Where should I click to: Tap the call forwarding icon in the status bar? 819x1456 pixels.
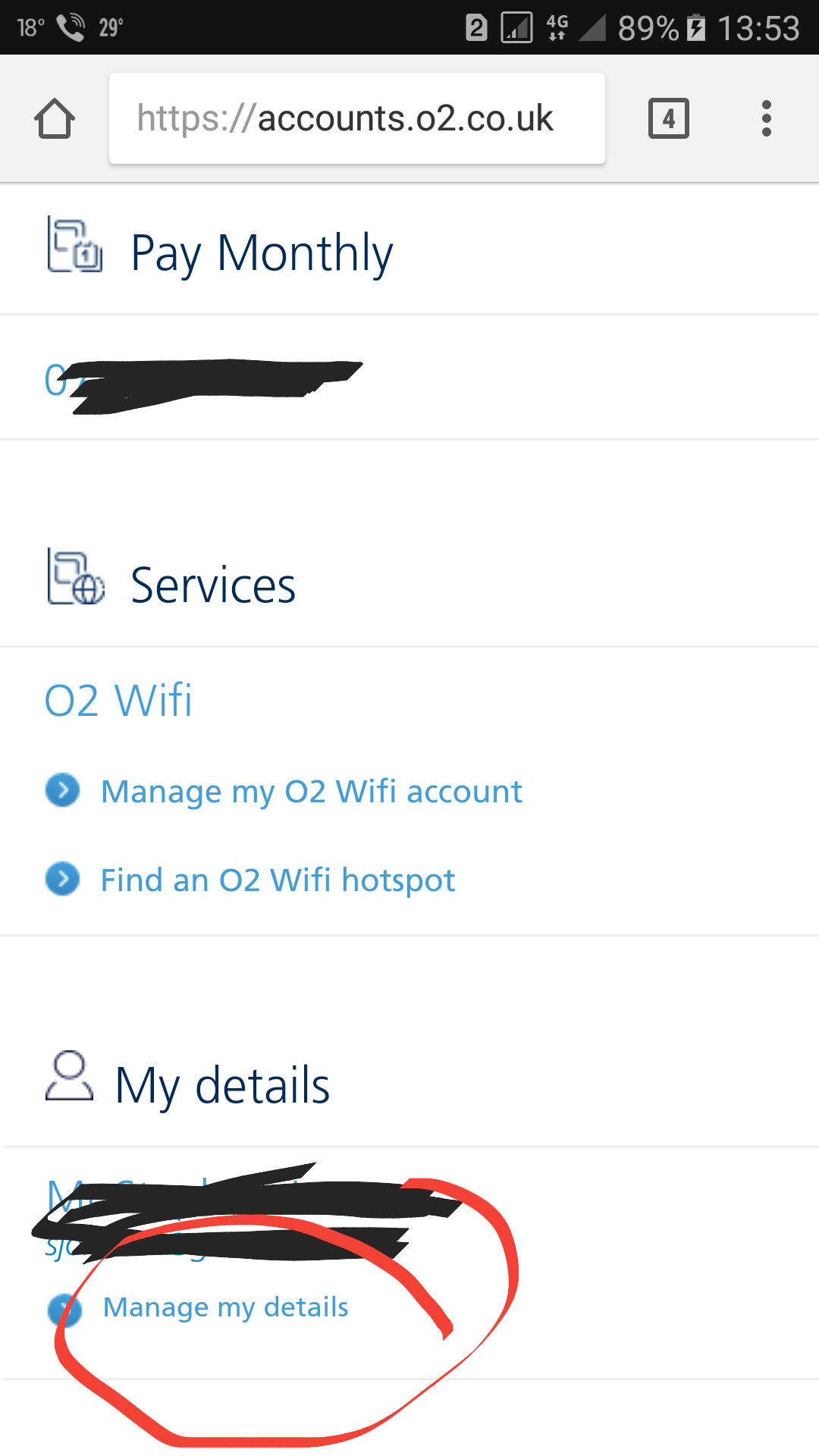[72, 27]
